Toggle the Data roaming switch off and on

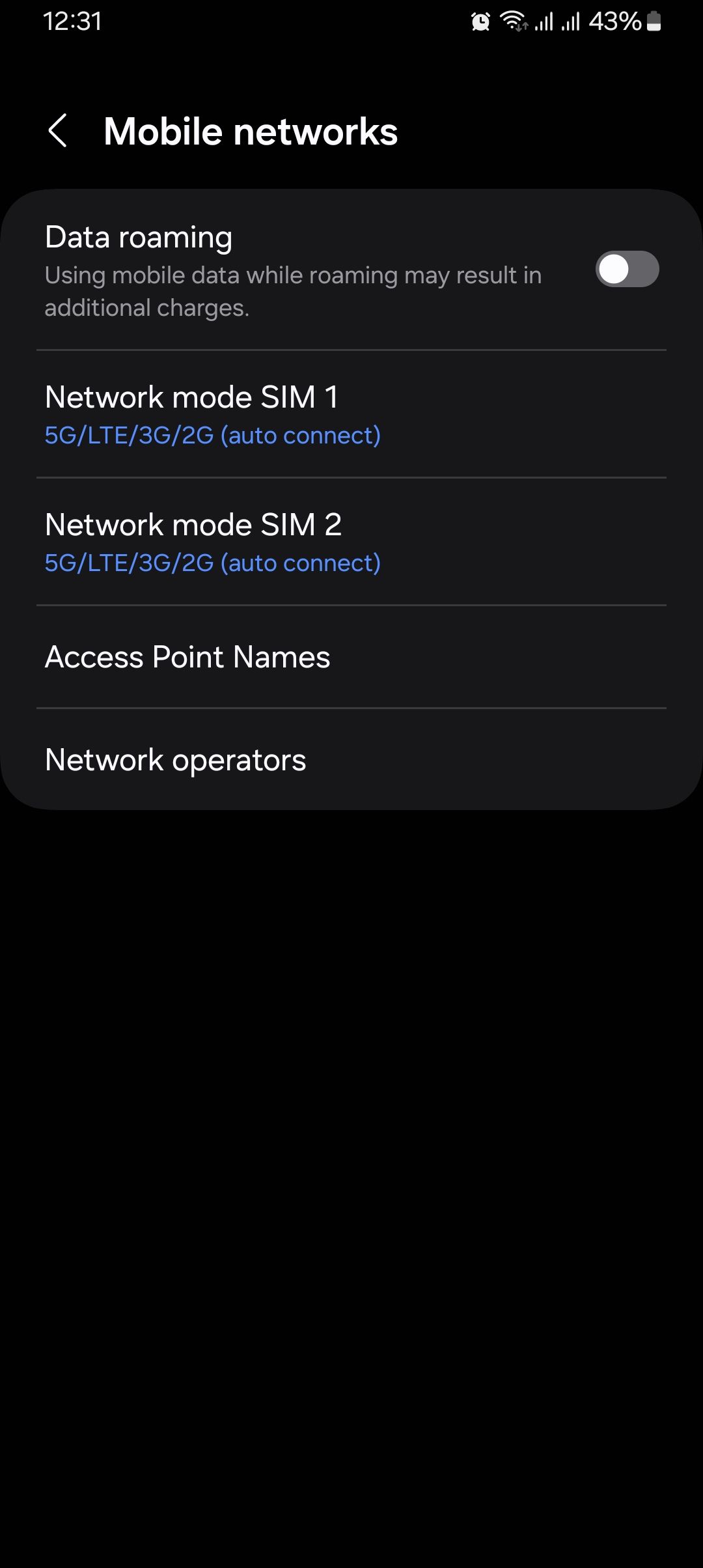click(627, 269)
